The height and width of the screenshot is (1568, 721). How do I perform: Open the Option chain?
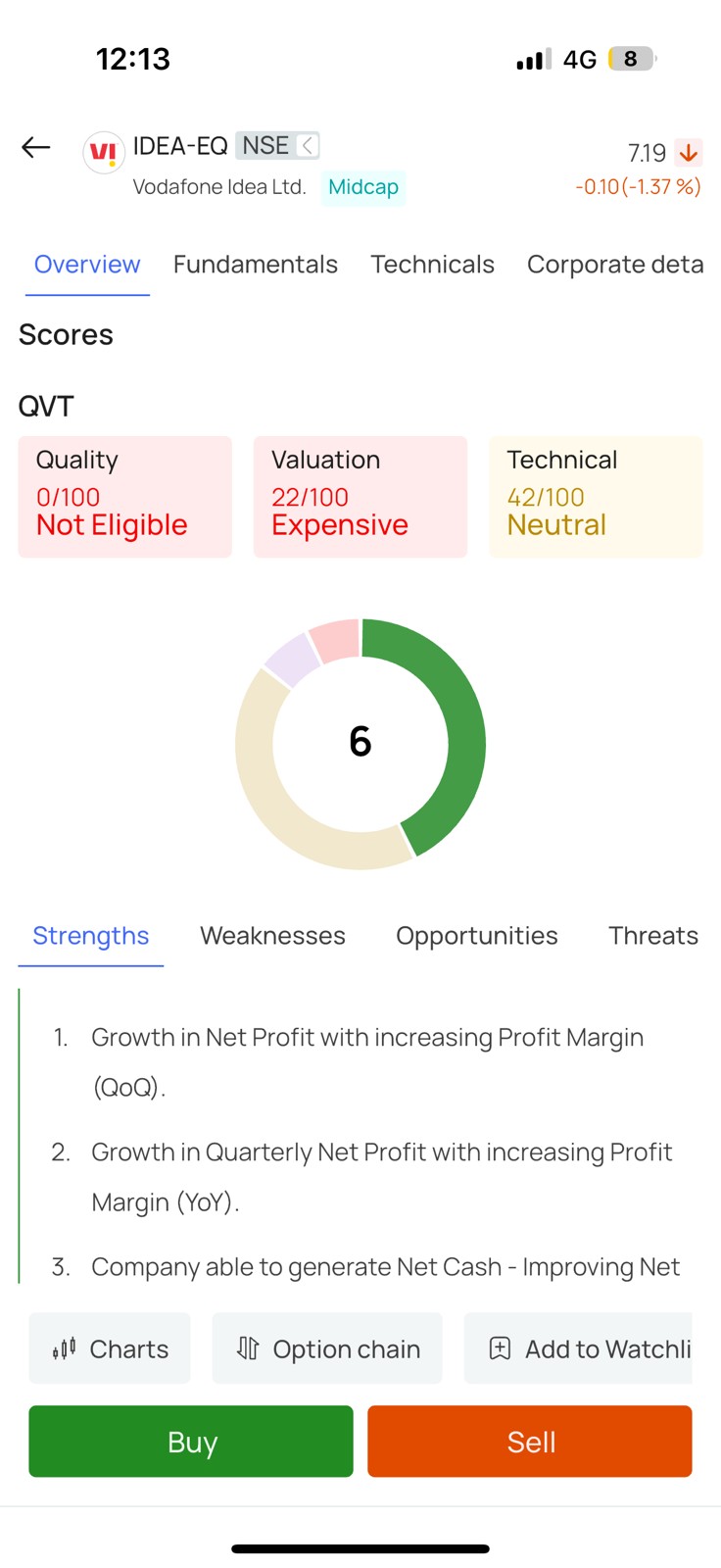pos(327,1348)
